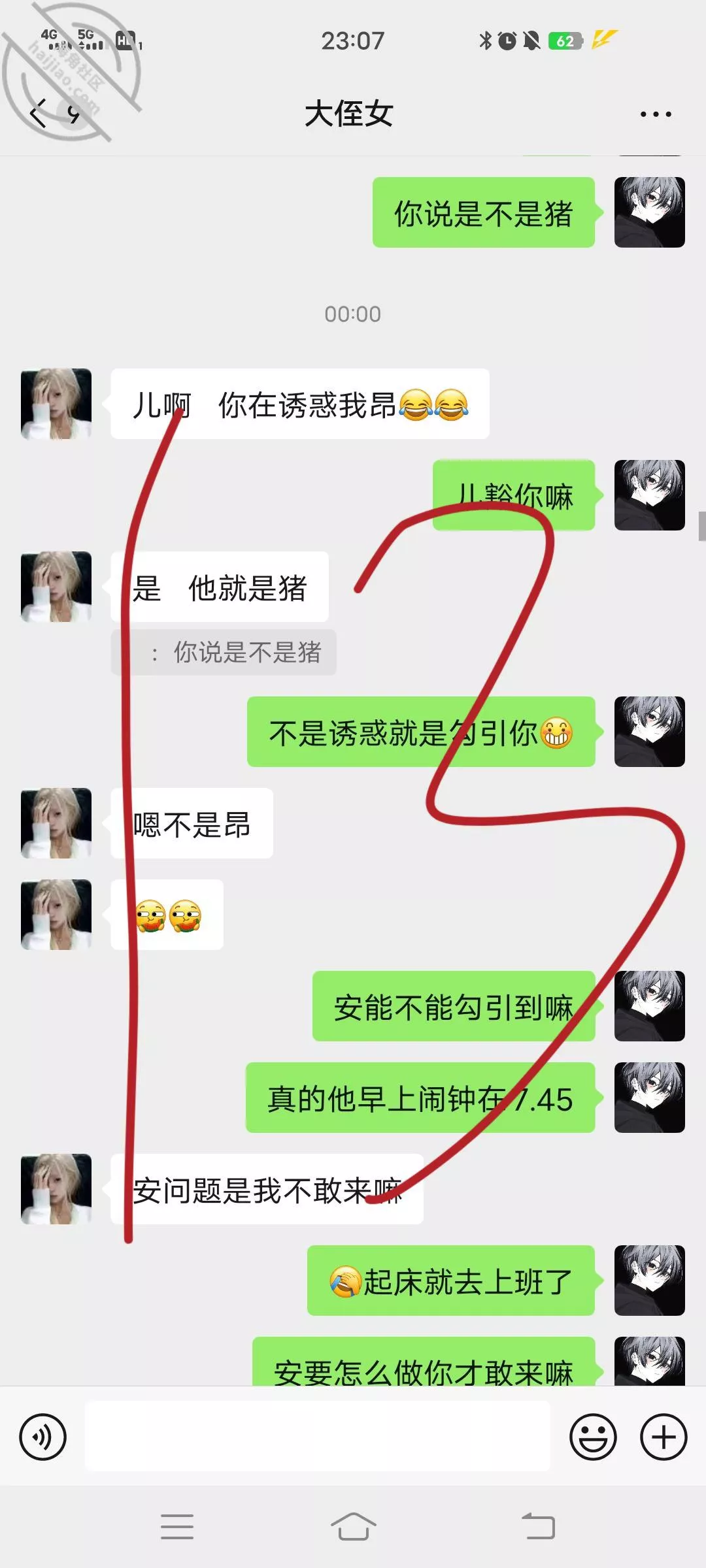Tap the system home button
Viewport: 706px width, 1568px height.
coord(353,1527)
